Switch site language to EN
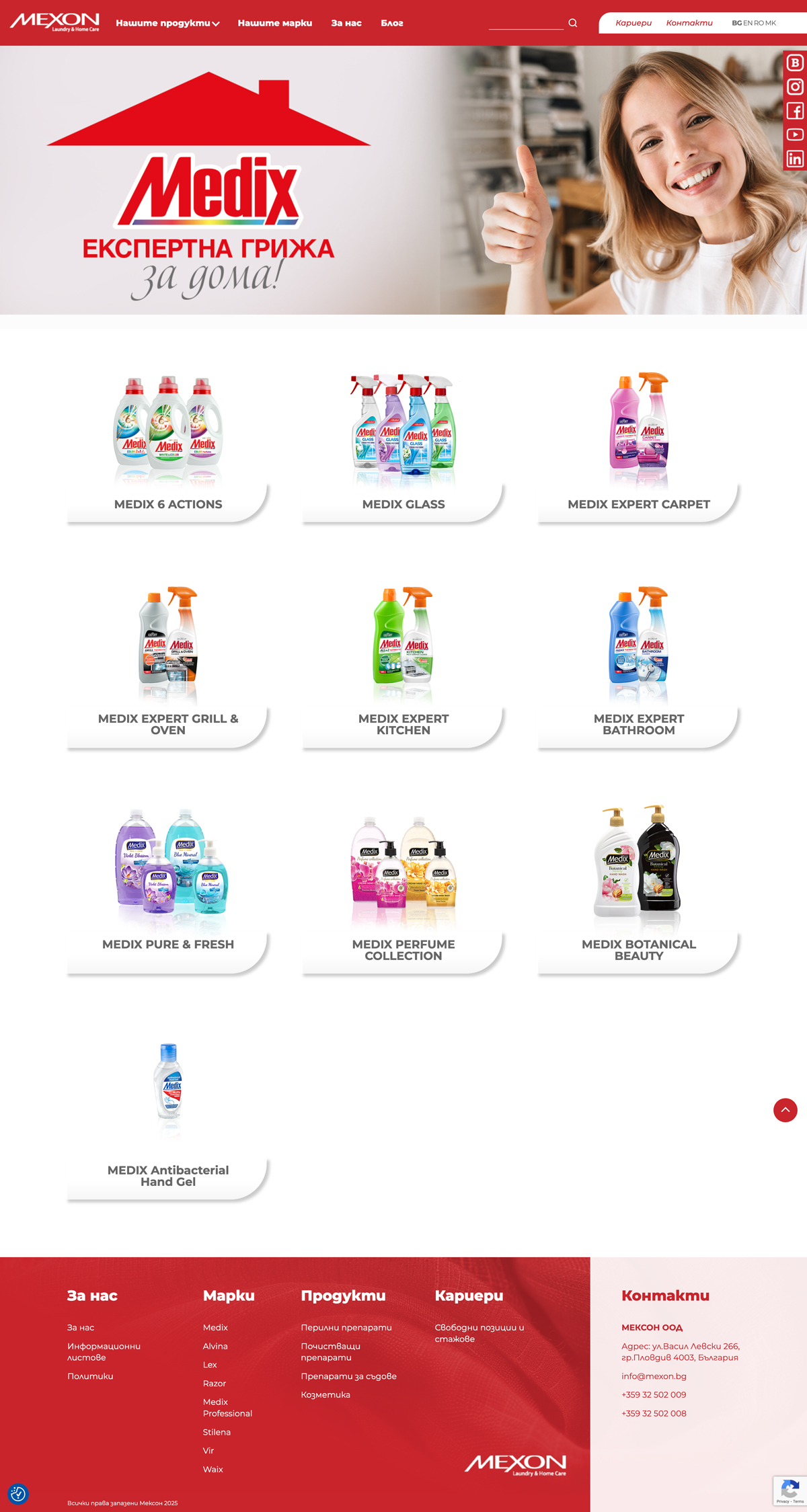Viewport: 807px width, 1512px height. 748,23
